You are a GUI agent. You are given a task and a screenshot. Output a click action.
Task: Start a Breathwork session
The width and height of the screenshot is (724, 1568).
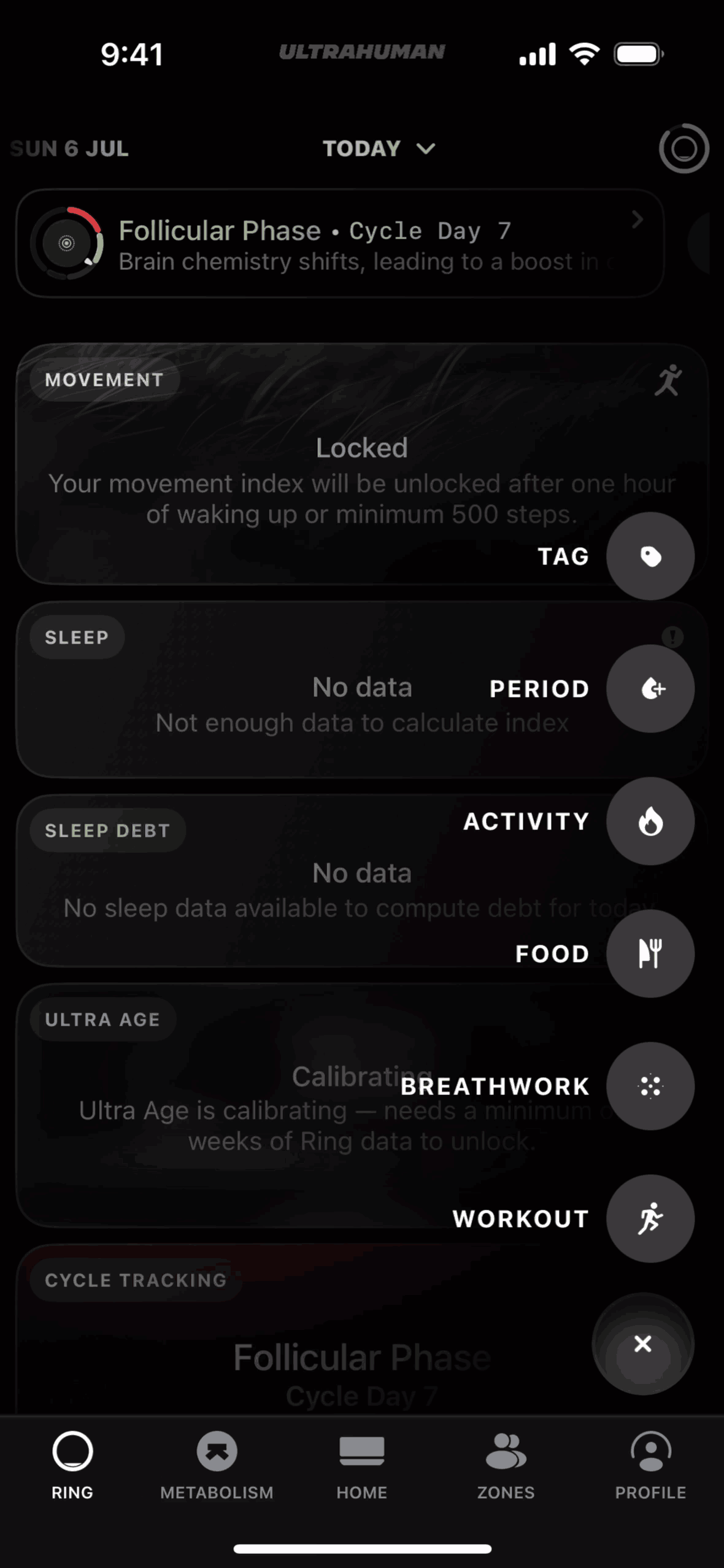tap(650, 1086)
